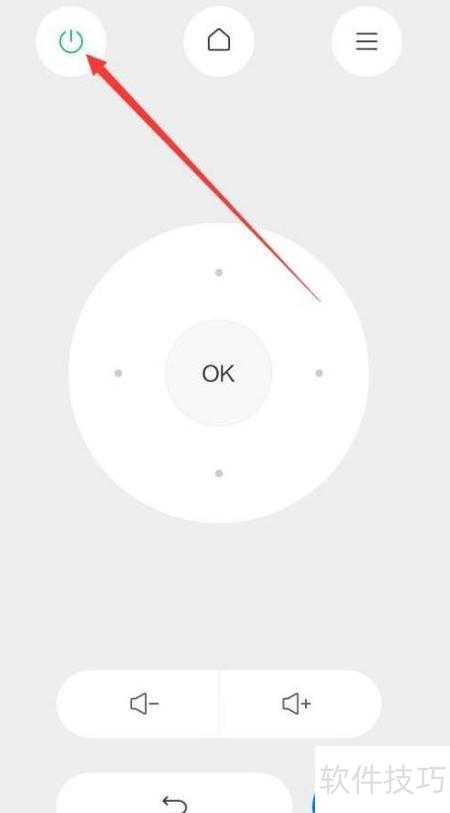450x813 pixels.
Task: Open the three-line menu button
Action: (367, 41)
